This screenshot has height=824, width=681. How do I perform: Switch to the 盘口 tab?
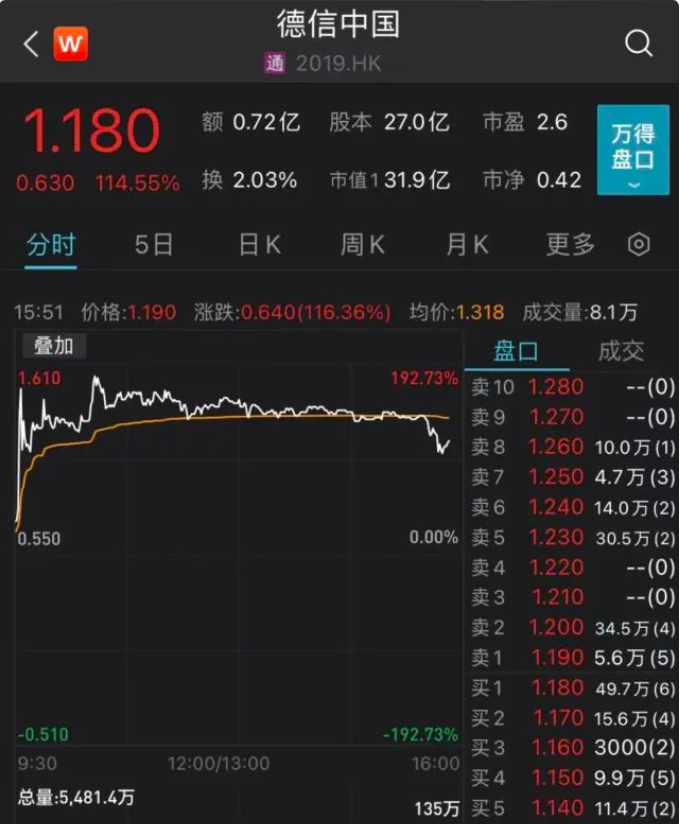coord(516,351)
